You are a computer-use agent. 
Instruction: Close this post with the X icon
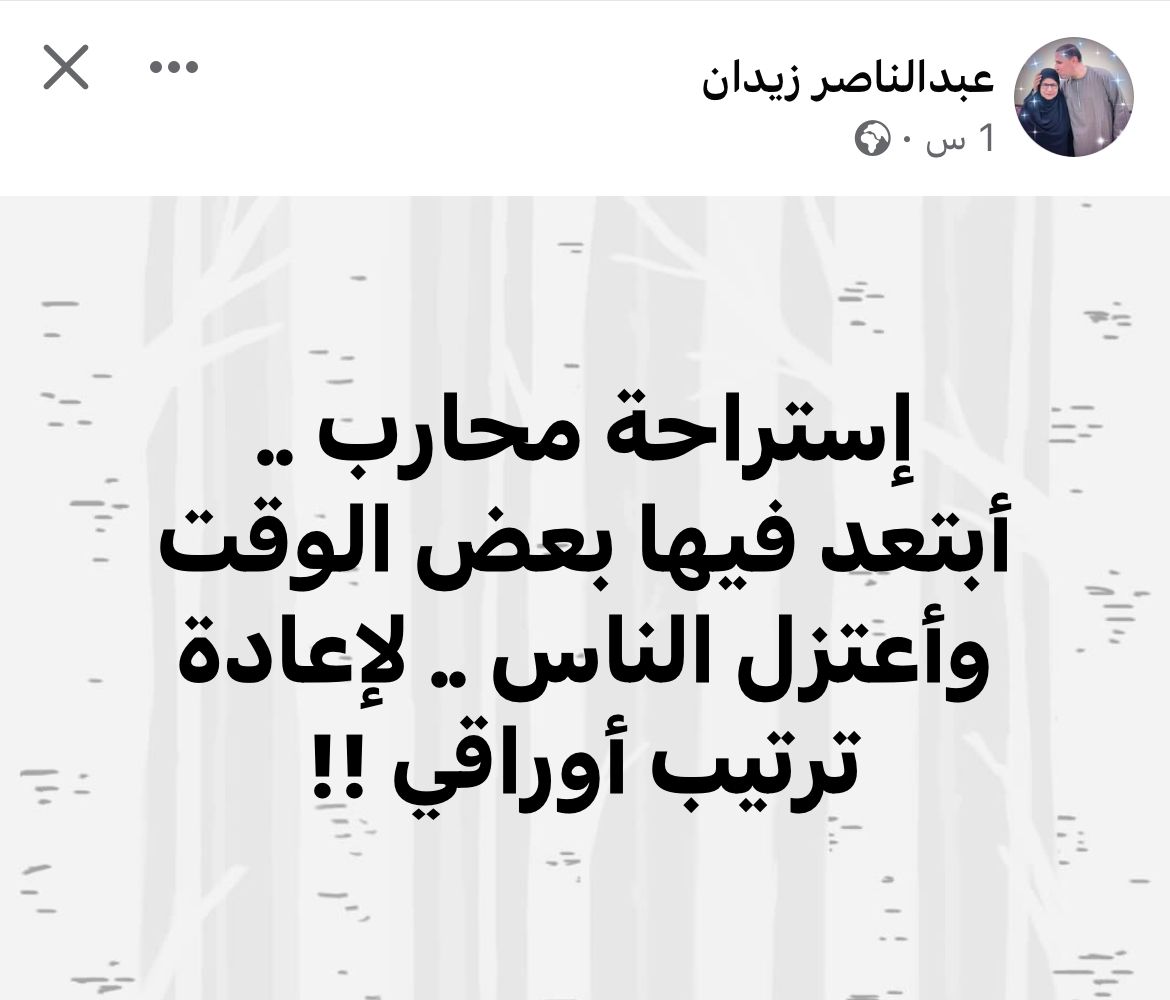66,69
